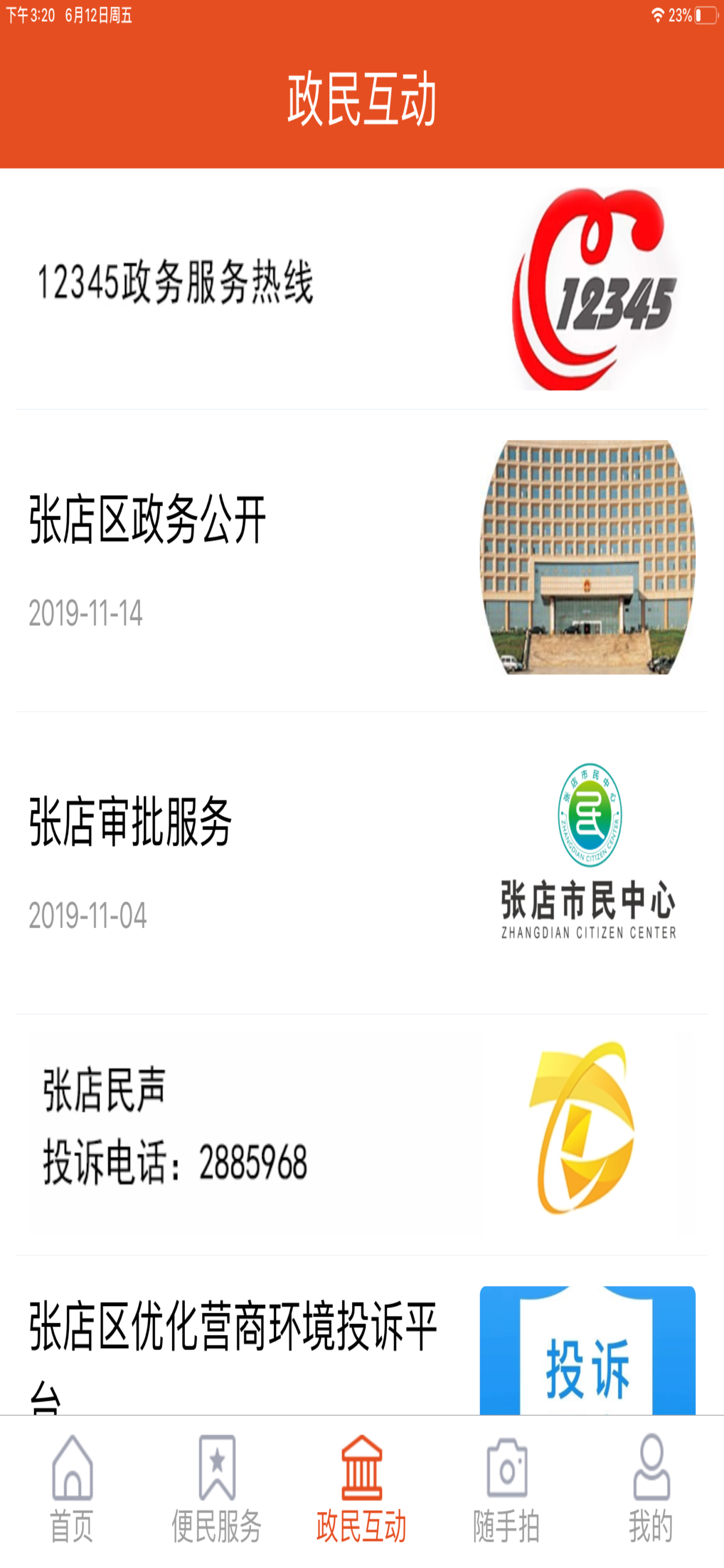
Task: Open 张店审批服务 item
Action: tap(362, 863)
